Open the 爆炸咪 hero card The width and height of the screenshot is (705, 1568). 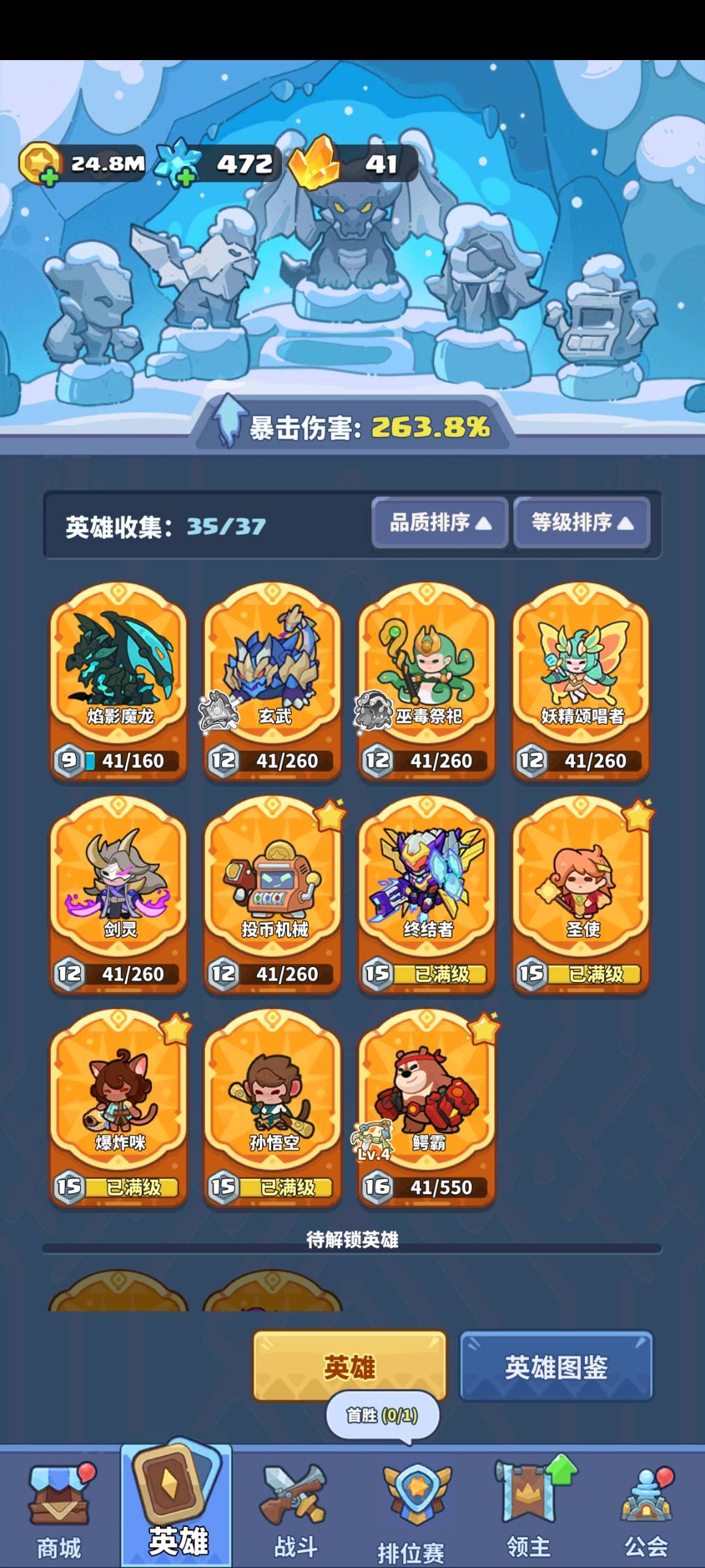pyautogui.click(x=119, y=1108)
